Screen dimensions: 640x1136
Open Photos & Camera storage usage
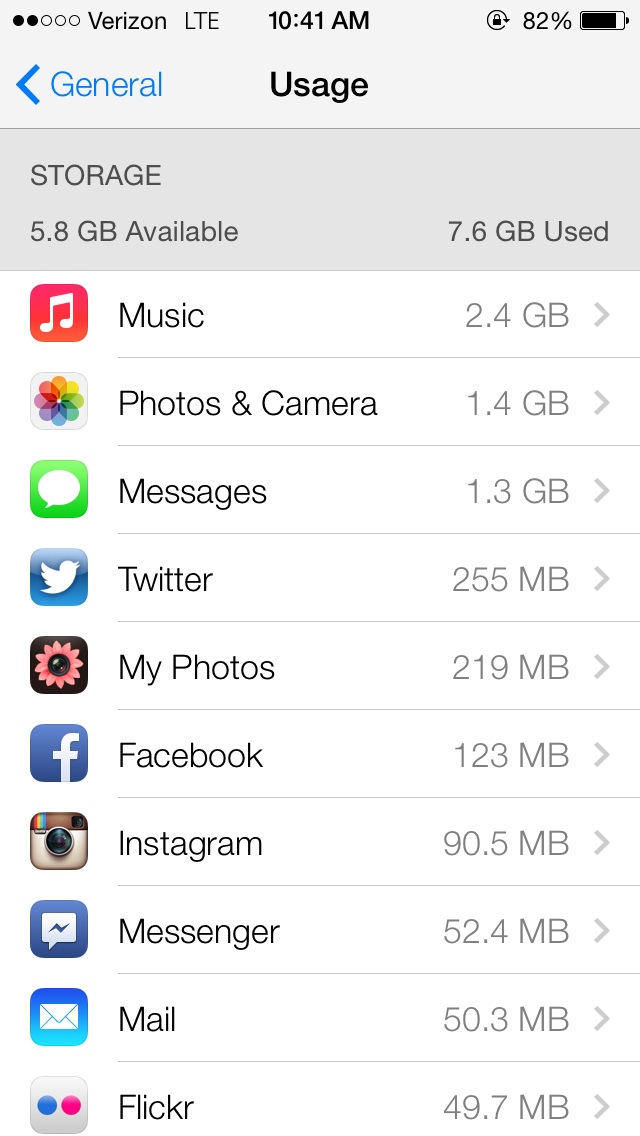coord(320,402)
